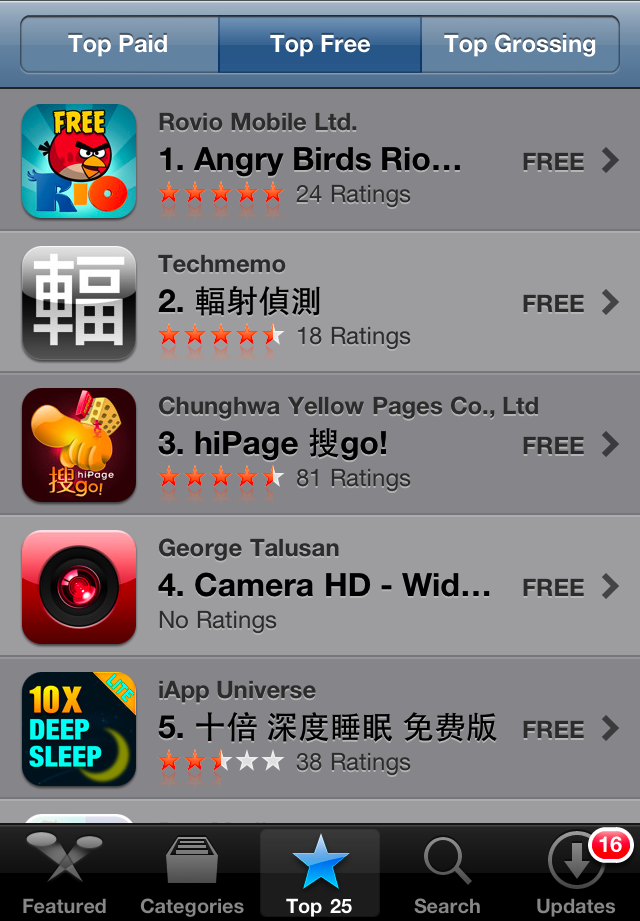Tap the Top 25 tab
Image resolution: width=640 pixels, height=921 pixels.
pos(320,873)
